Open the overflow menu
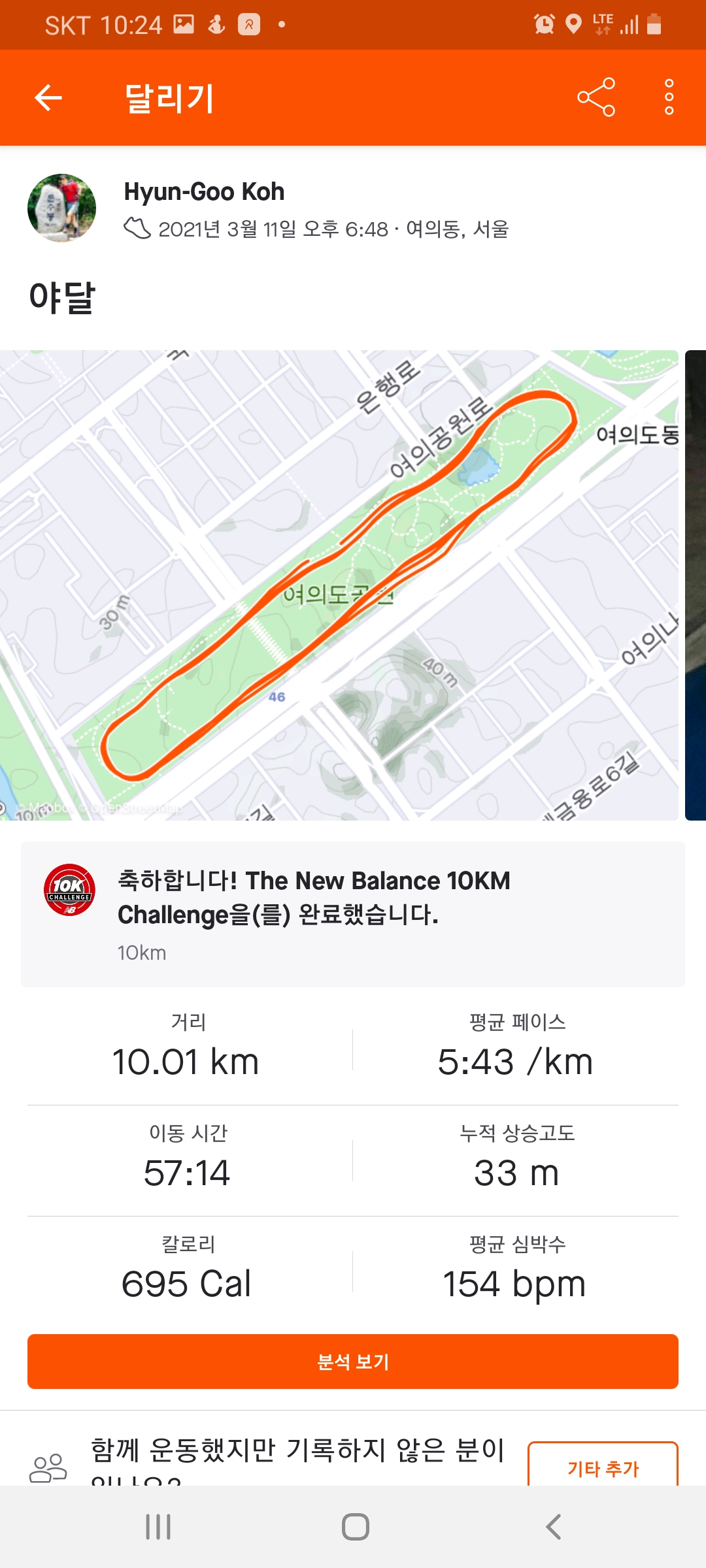 coord(669,97)
